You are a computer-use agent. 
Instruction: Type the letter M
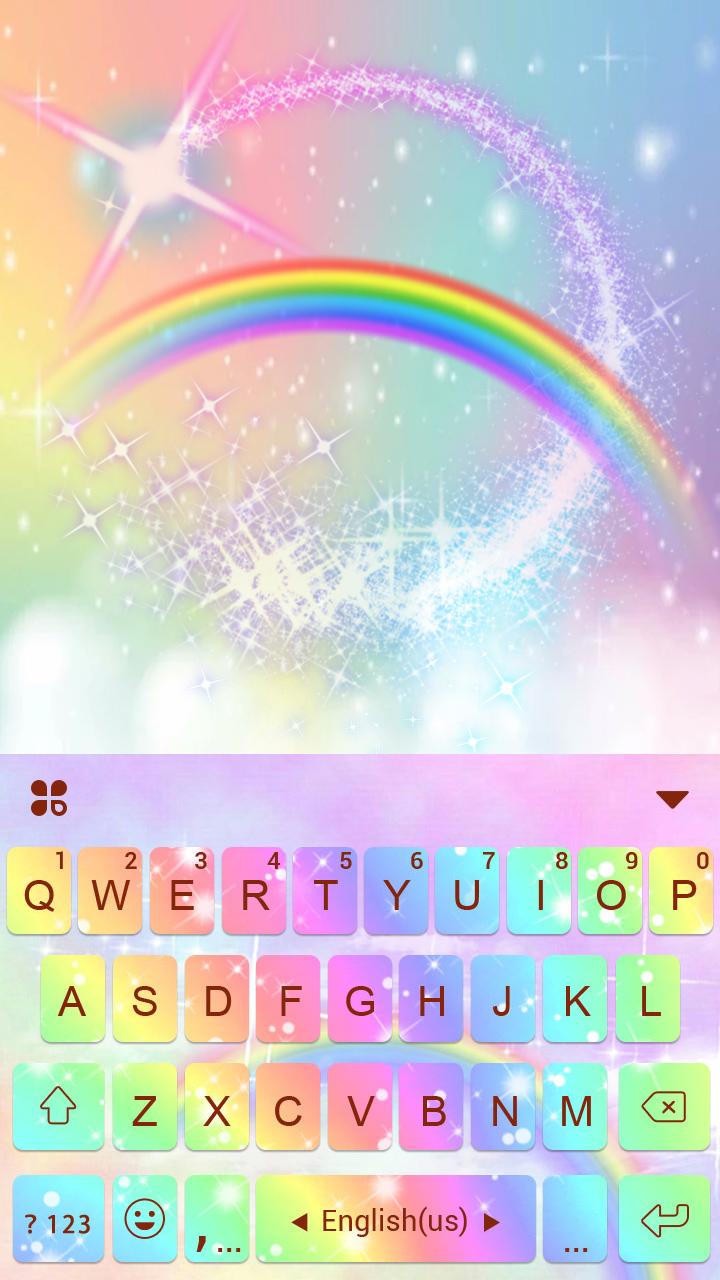point(576,1107)
